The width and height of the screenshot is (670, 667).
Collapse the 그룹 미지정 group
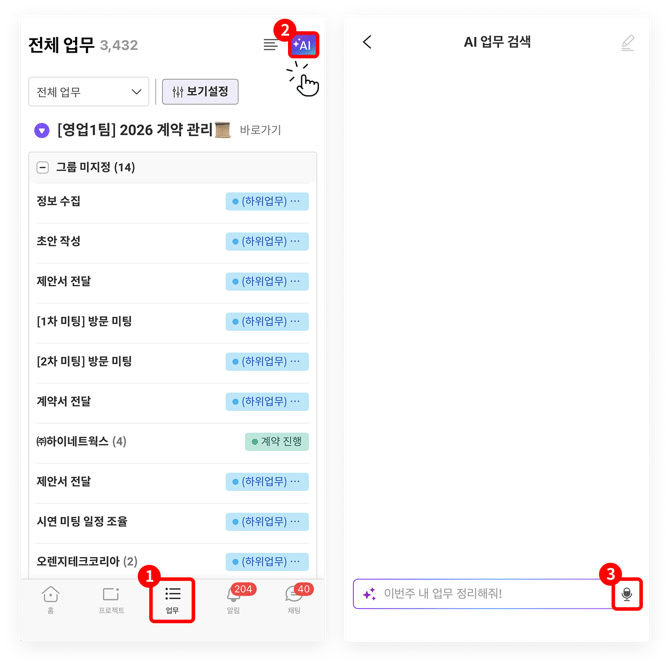click(42, 167)
